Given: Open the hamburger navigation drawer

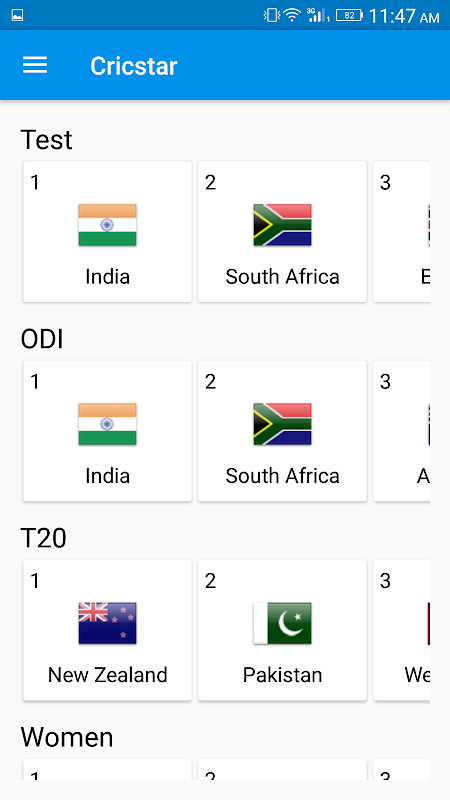Looking at the screenshot, I should (35, 65).
